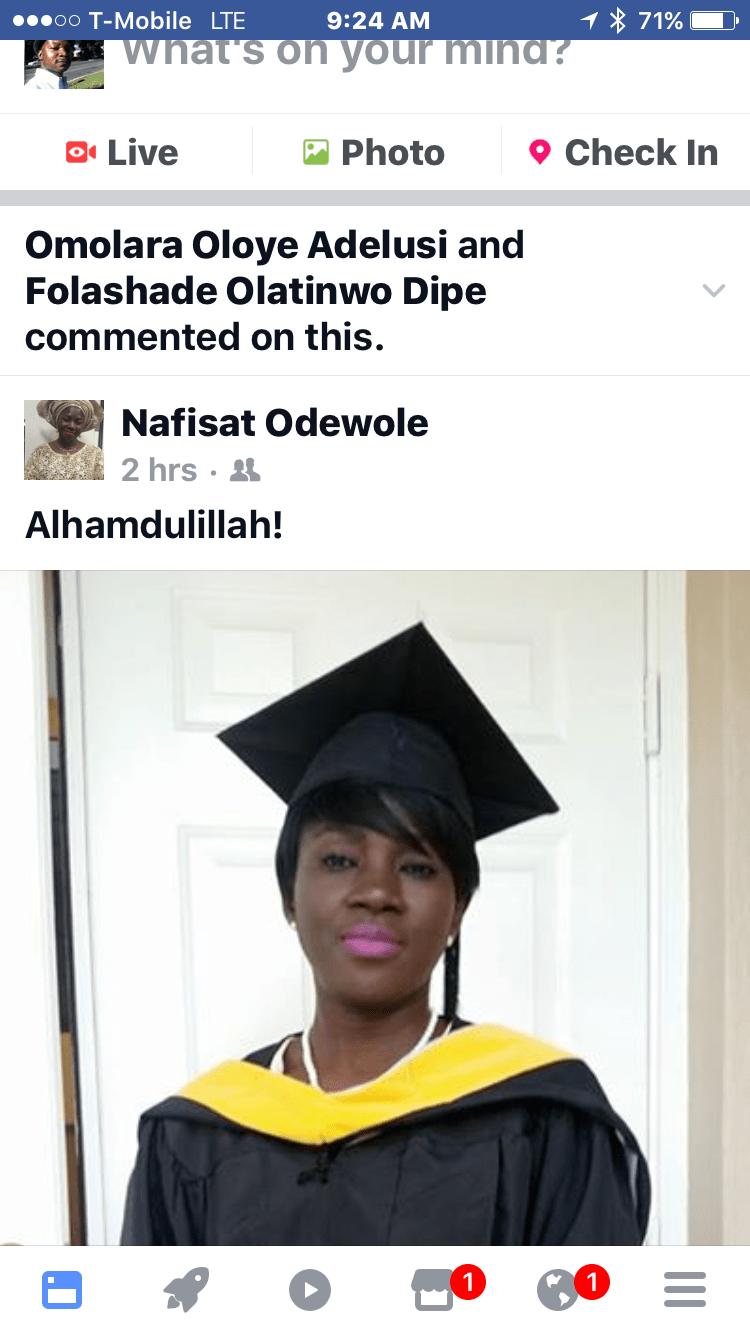Open the hamburger menu tab

tap(685, 1290)
